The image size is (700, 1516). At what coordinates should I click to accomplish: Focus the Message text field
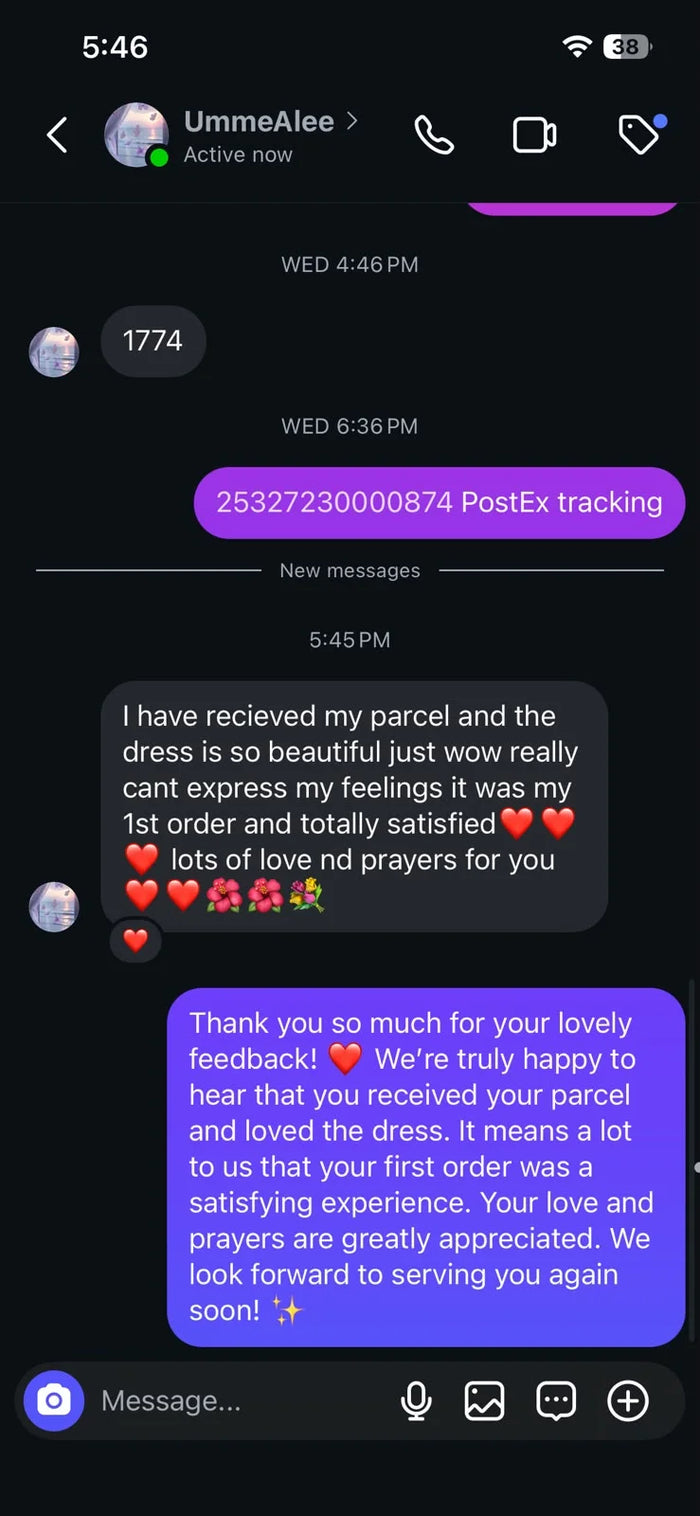pyautogui.click(x=240, y=1400)
